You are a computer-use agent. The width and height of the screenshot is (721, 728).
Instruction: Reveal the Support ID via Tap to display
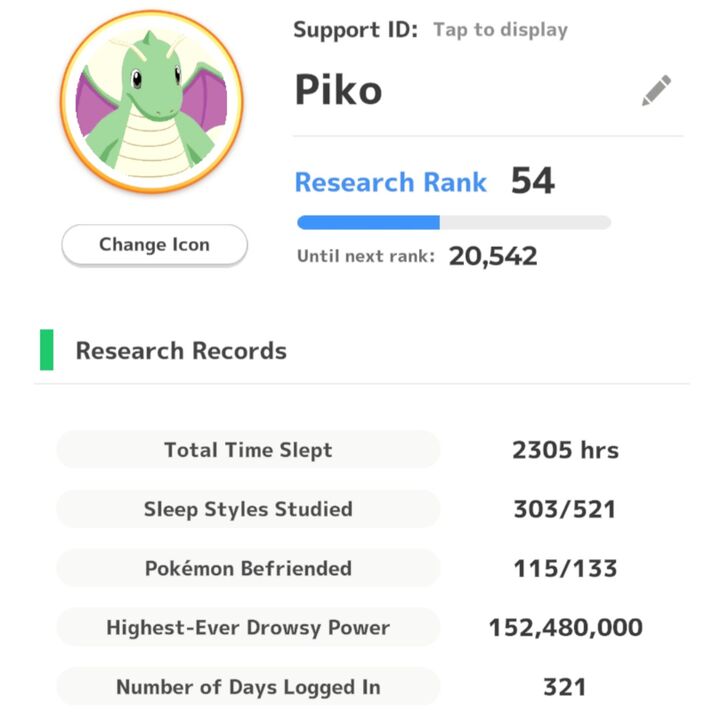(500, 30)
